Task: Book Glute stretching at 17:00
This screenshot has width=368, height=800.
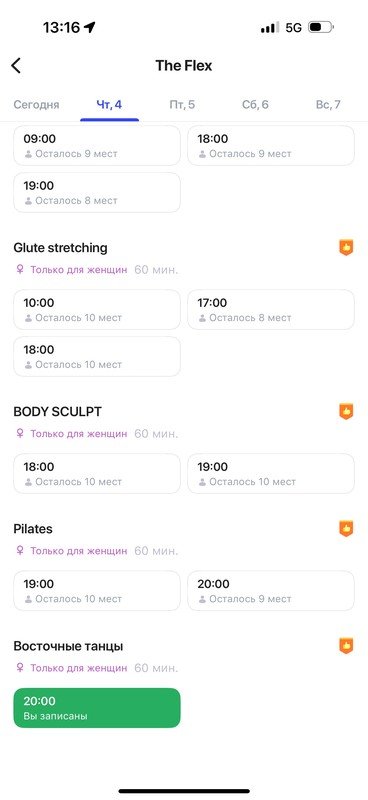Action: click(x=271, y=310)
